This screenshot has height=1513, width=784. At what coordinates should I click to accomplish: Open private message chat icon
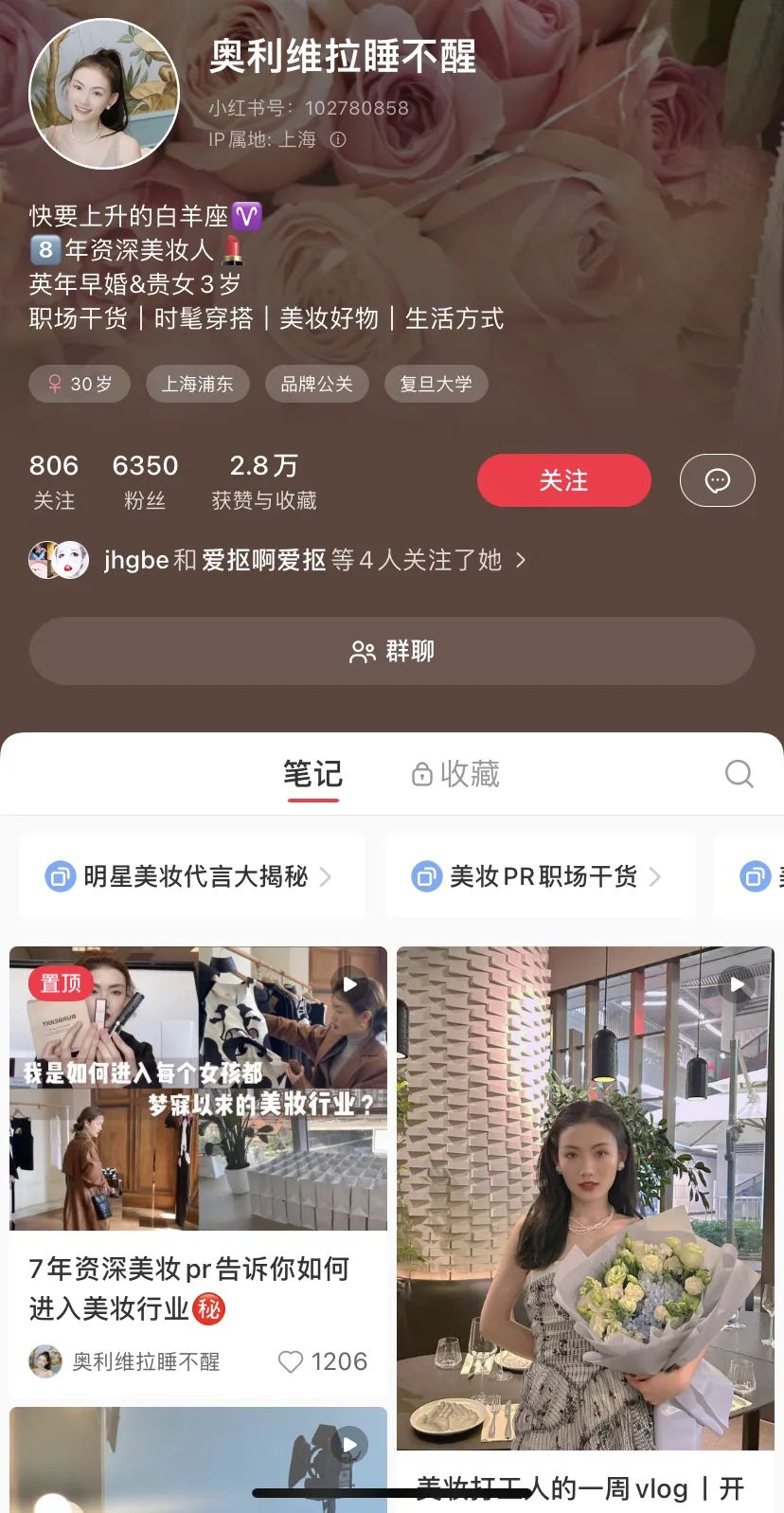(717, 480)
